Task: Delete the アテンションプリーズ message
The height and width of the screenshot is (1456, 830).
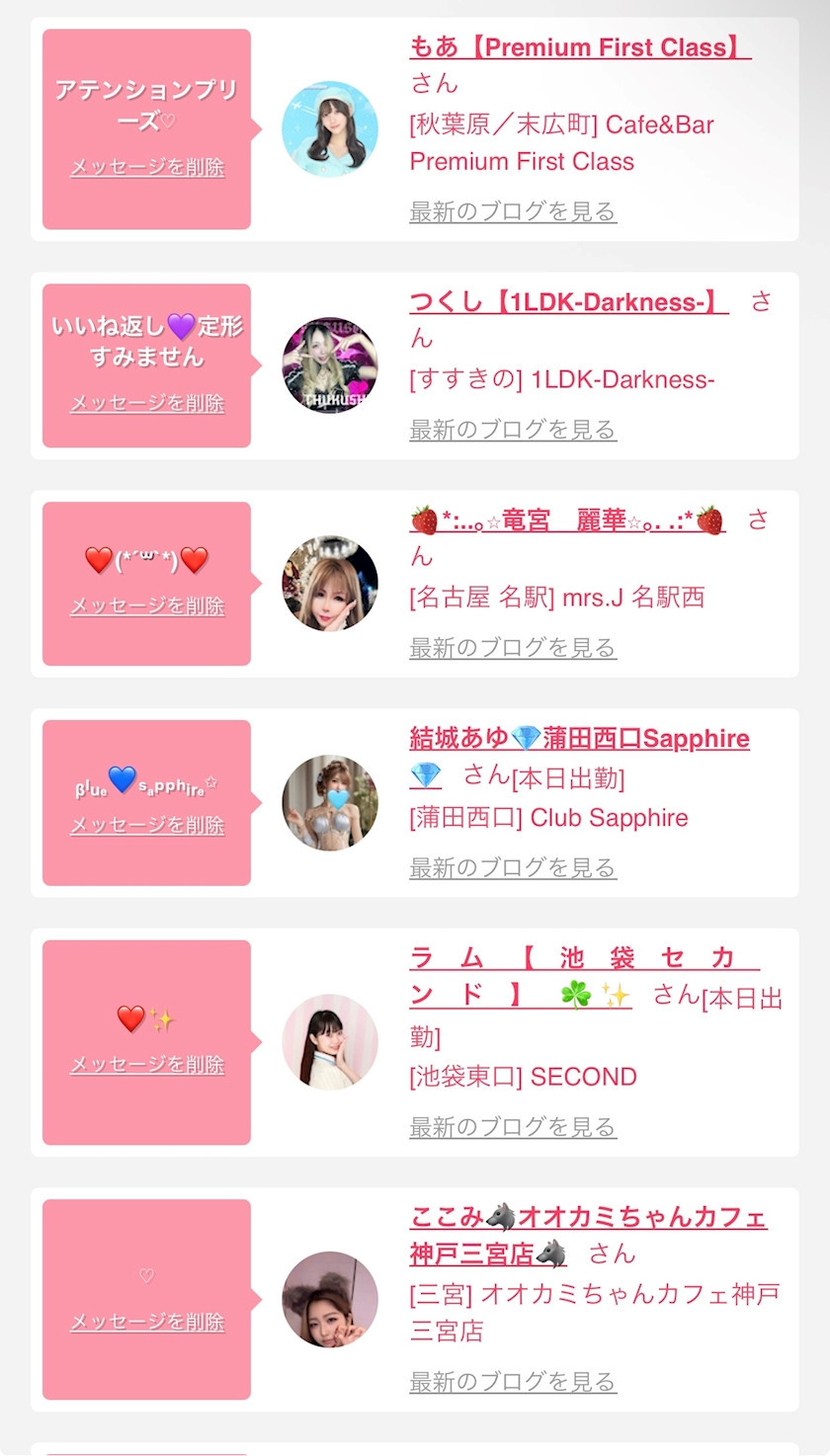Action: pos(147,167)
